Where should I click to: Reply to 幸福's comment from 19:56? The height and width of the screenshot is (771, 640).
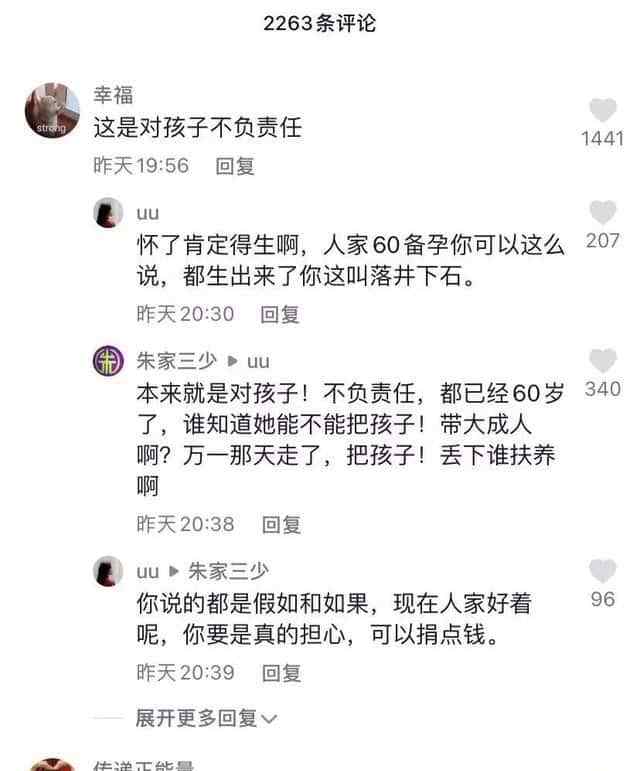point(236,166)
